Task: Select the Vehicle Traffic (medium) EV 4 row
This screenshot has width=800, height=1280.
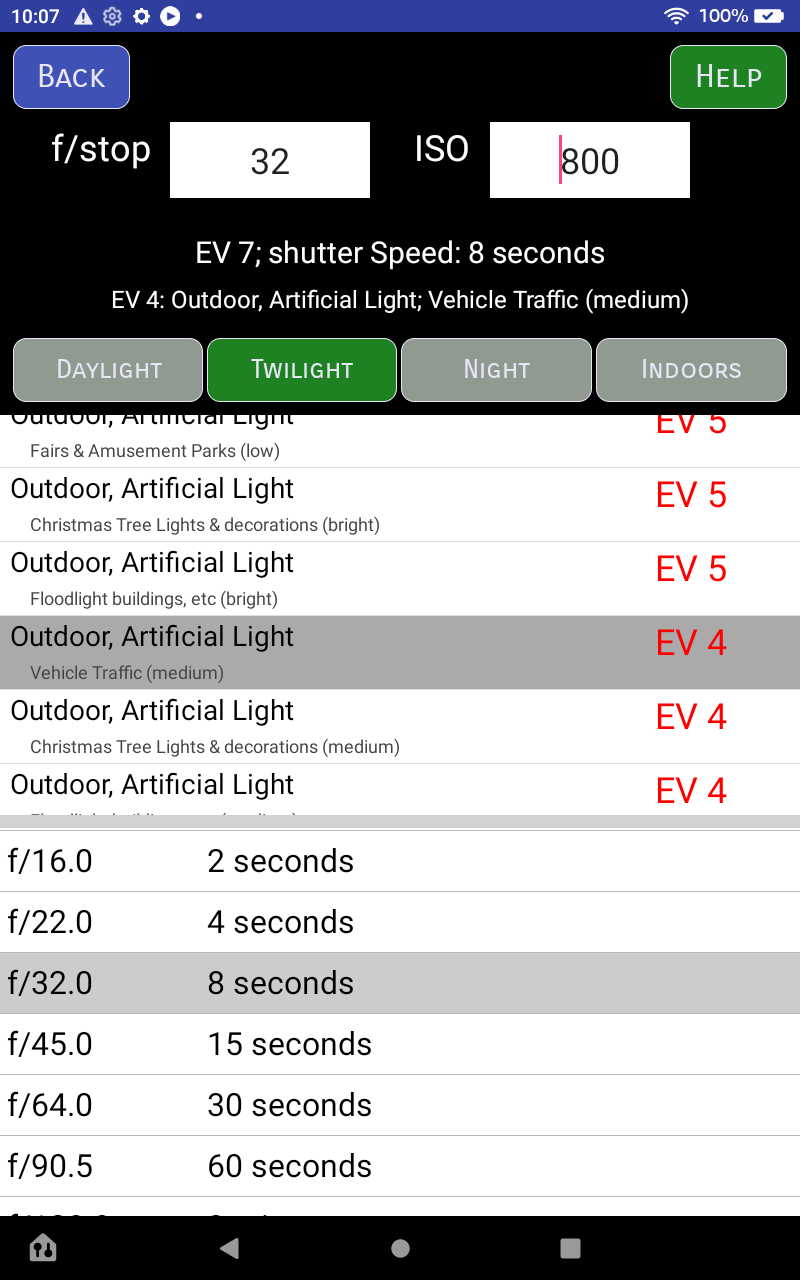Action: coord(400,652)
